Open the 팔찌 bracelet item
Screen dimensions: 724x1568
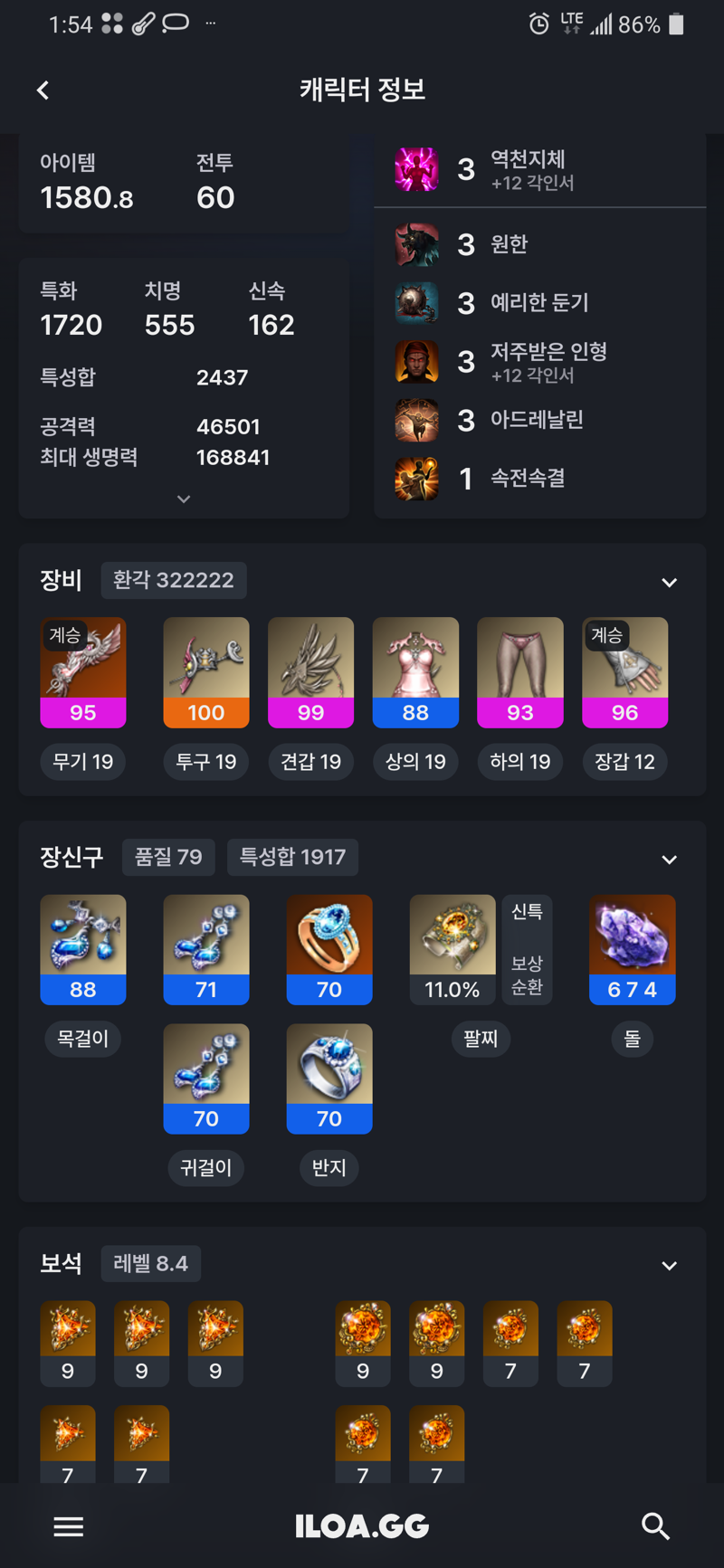452,949
